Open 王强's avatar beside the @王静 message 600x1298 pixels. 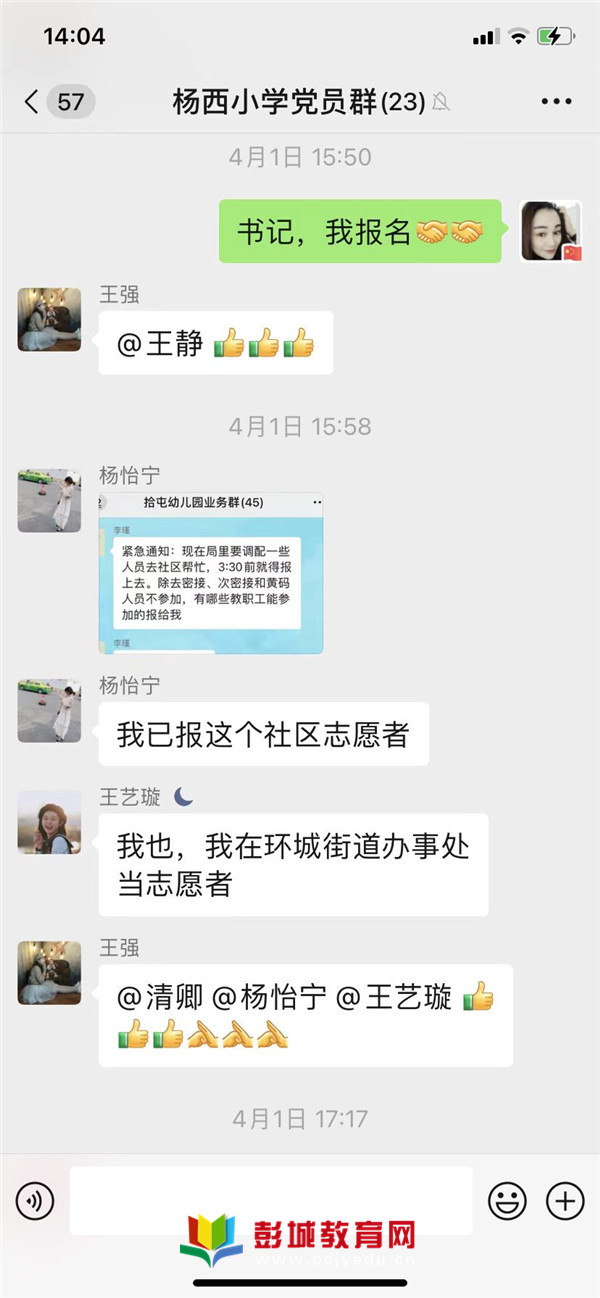pos(49,320)
